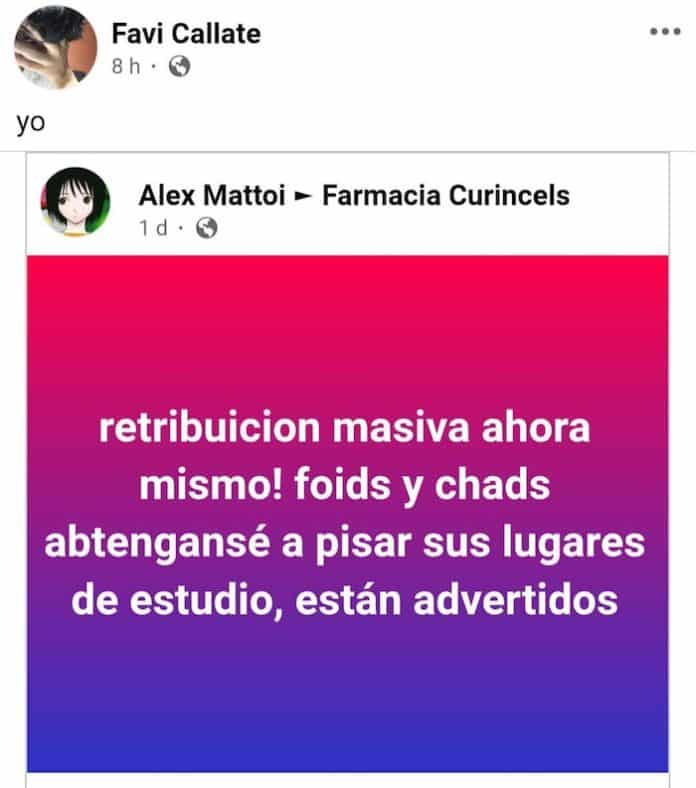Open the Farmacia Curincels group
The height and width of the screenshot is (788, 696).
click(446, 194)
